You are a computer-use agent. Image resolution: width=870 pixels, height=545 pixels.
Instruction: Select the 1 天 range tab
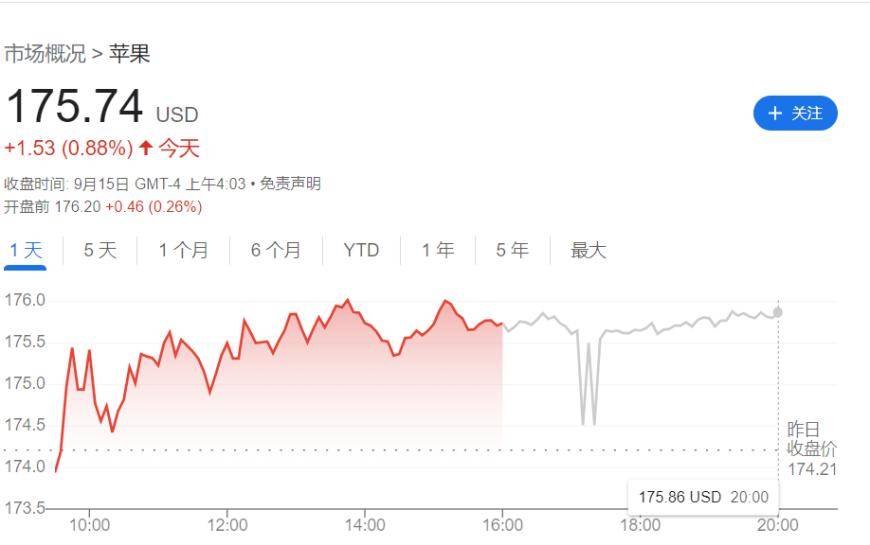tap(26, 250)
